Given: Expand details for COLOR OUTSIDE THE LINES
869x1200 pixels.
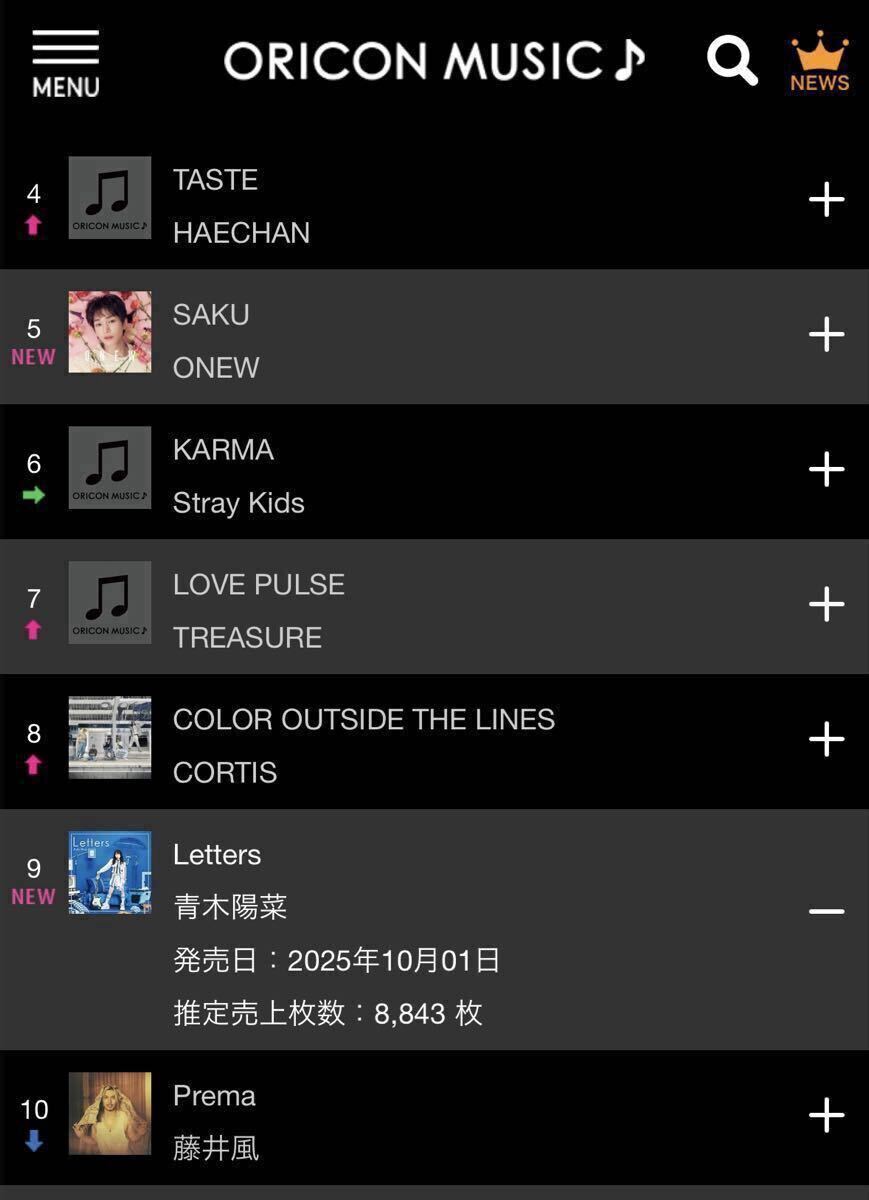Looking at the screenshot, I should pos(826,739).
